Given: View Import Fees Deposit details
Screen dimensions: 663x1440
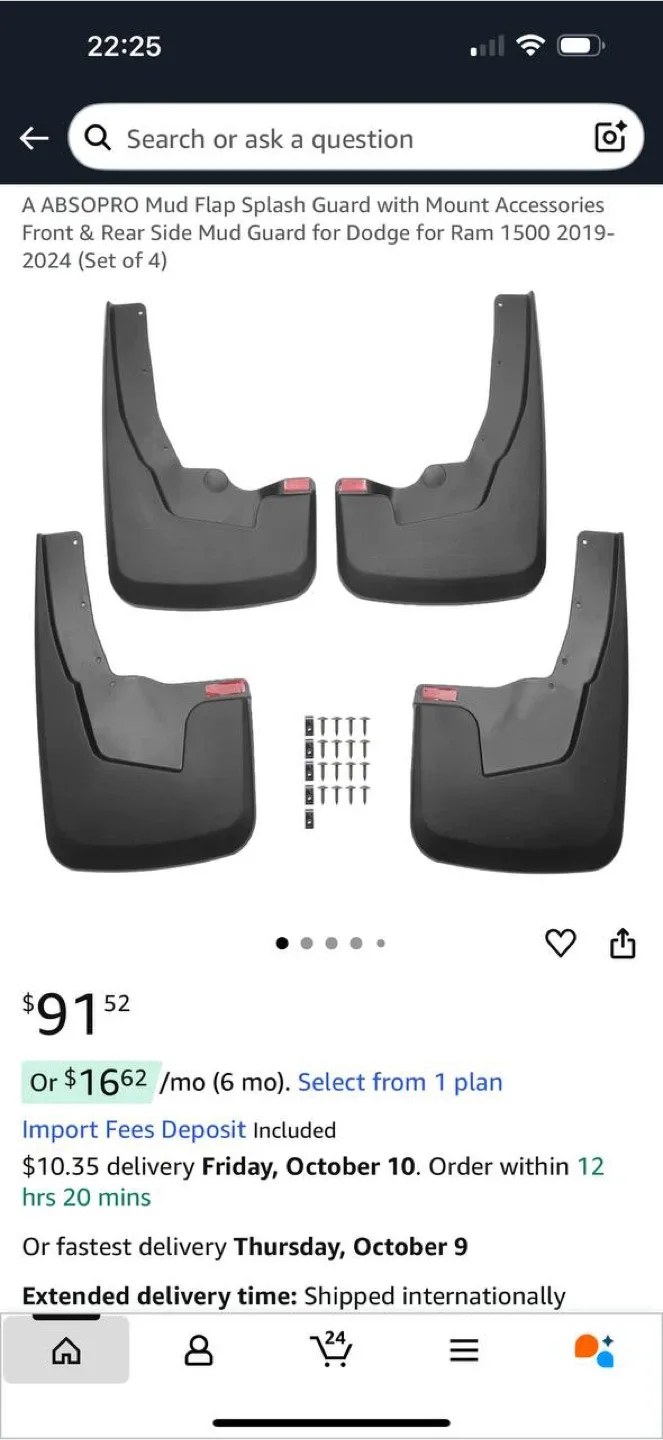Looking at the screenshot, I should click(x=134, y=1130).
